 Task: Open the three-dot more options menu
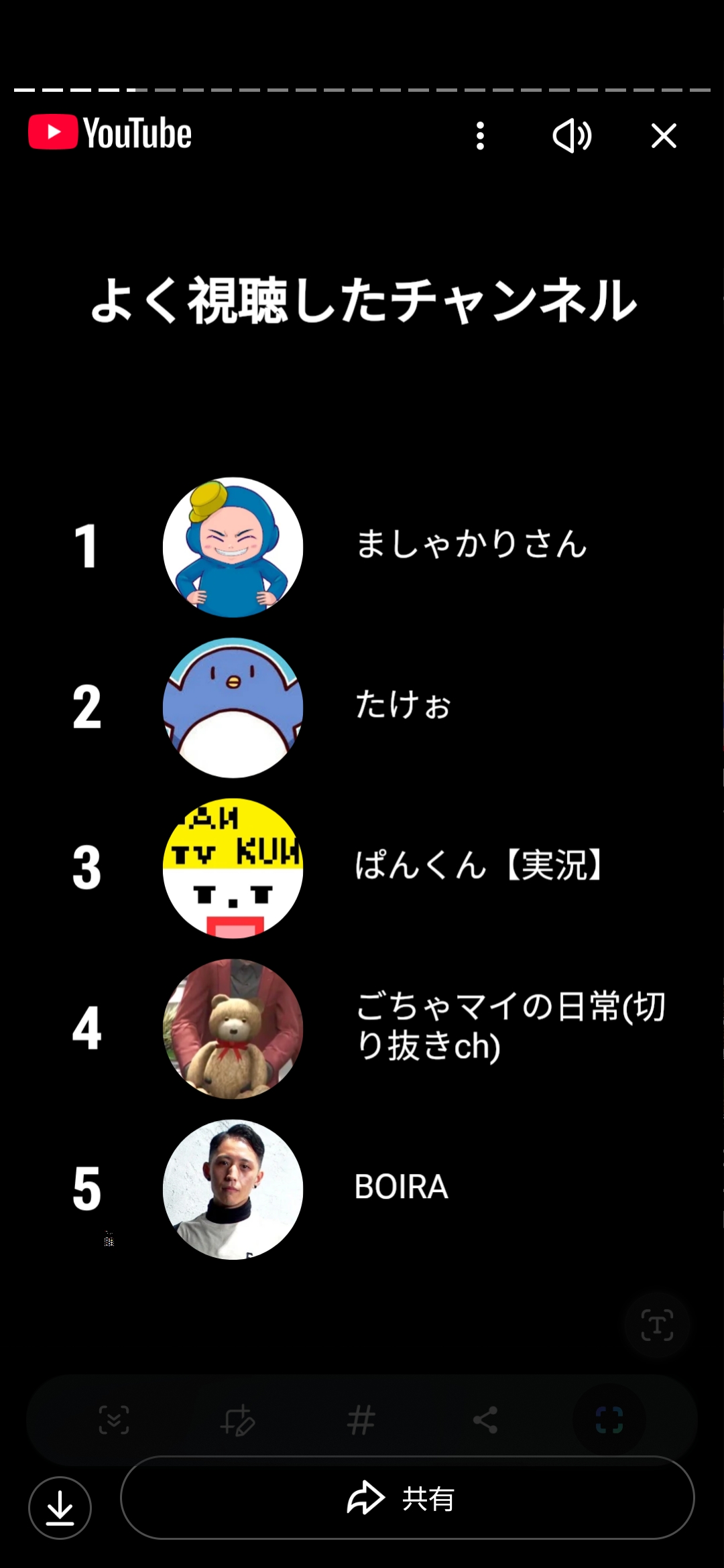pyautogui.click(x=480, y=136)
